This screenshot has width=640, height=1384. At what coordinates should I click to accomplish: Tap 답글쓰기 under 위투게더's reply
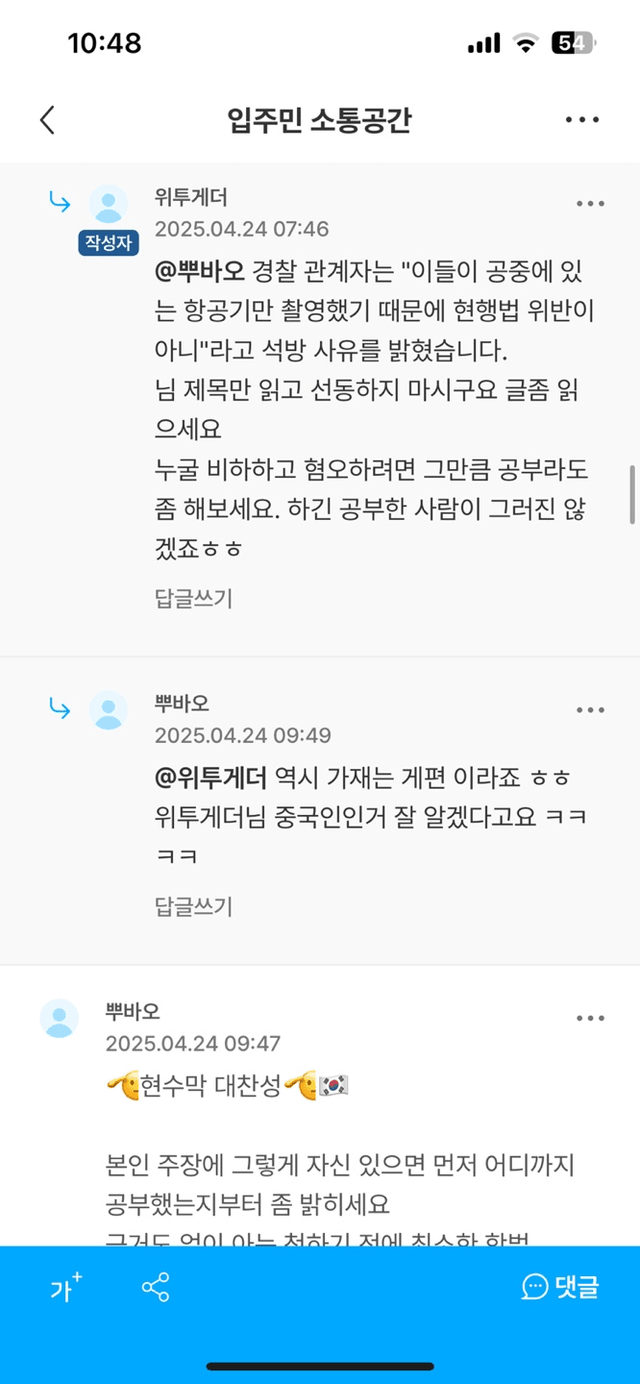(193, 599)
